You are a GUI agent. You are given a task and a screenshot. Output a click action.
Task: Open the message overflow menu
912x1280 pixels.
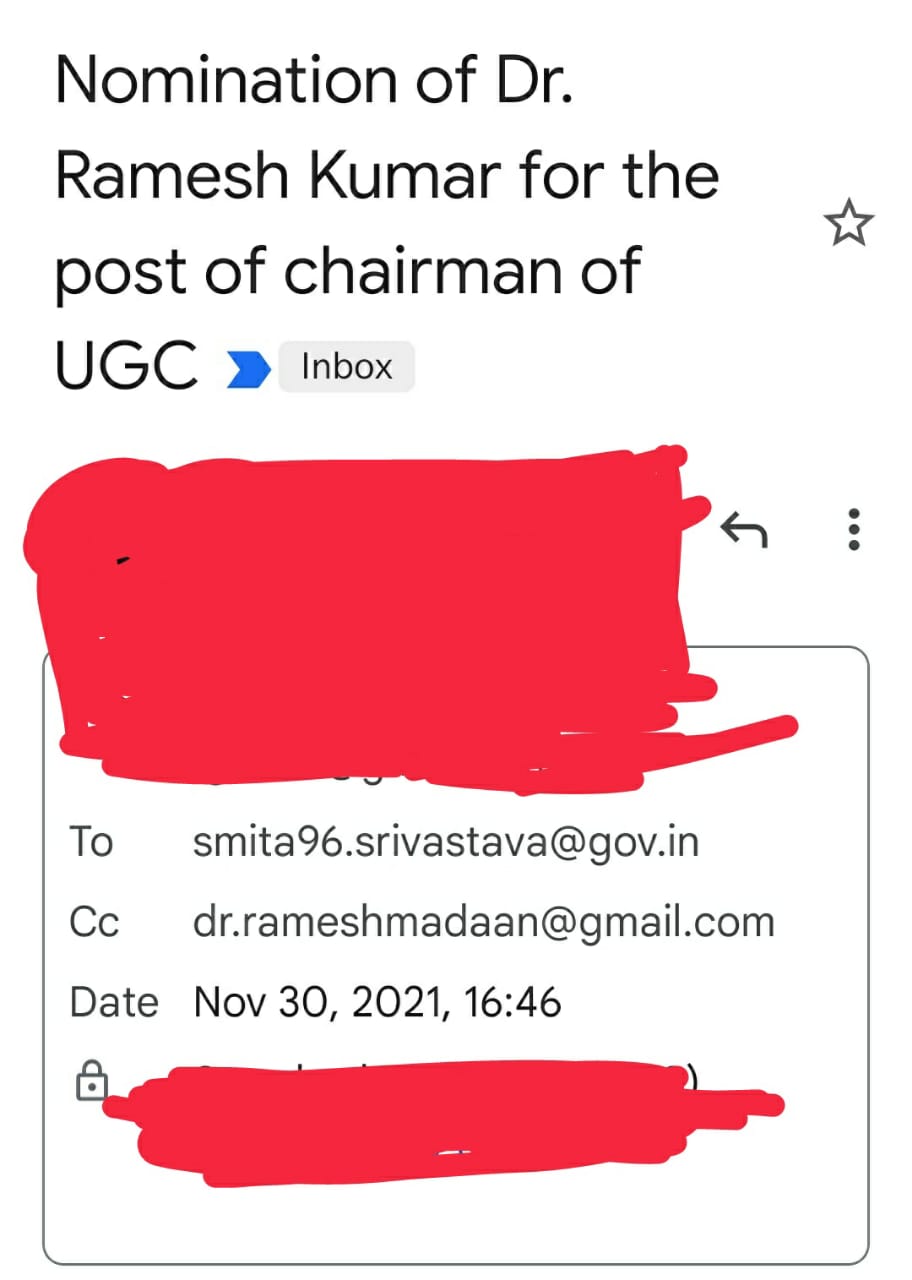tap(853, 529)
